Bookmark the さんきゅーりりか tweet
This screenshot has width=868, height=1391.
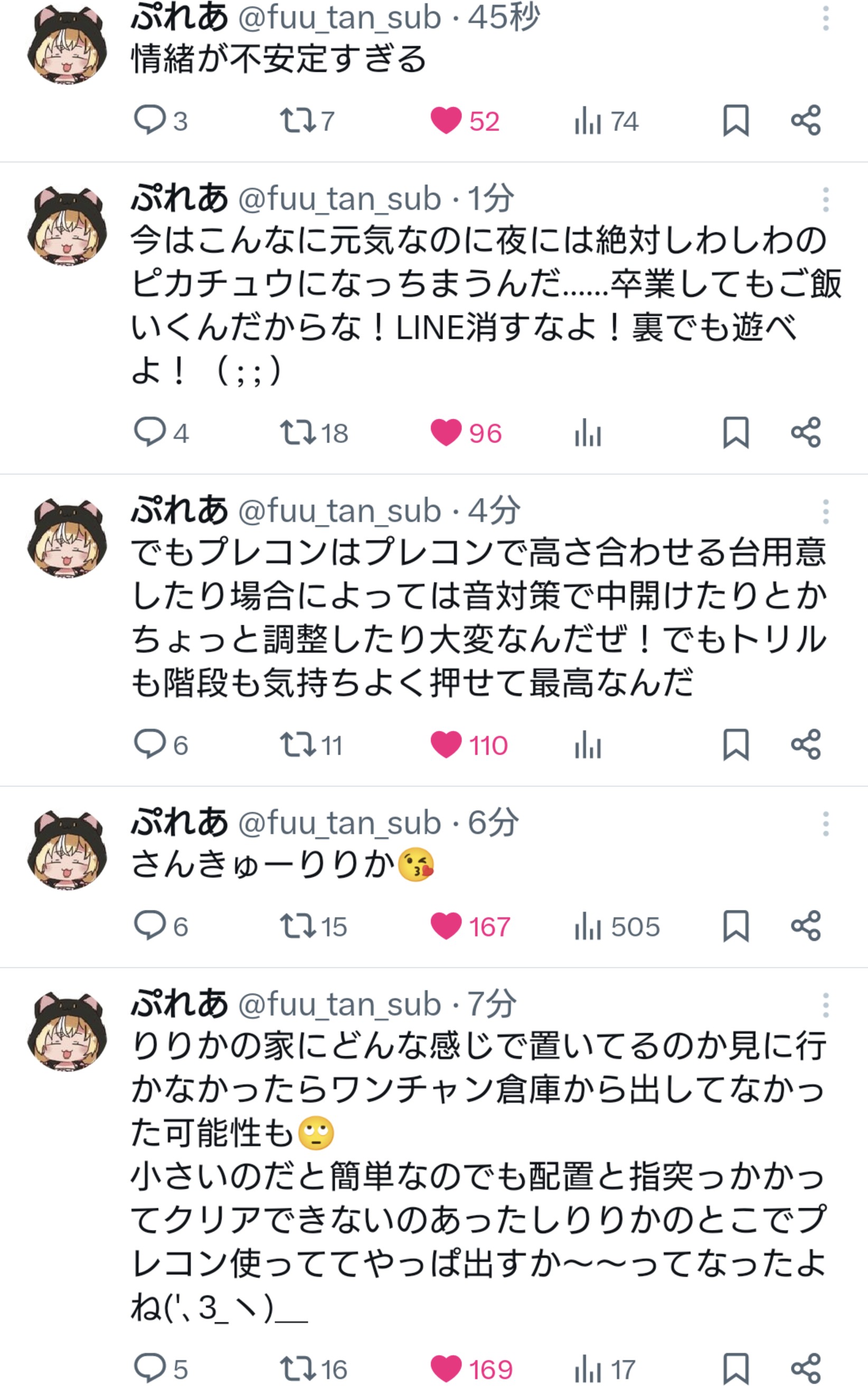(735, 926)
